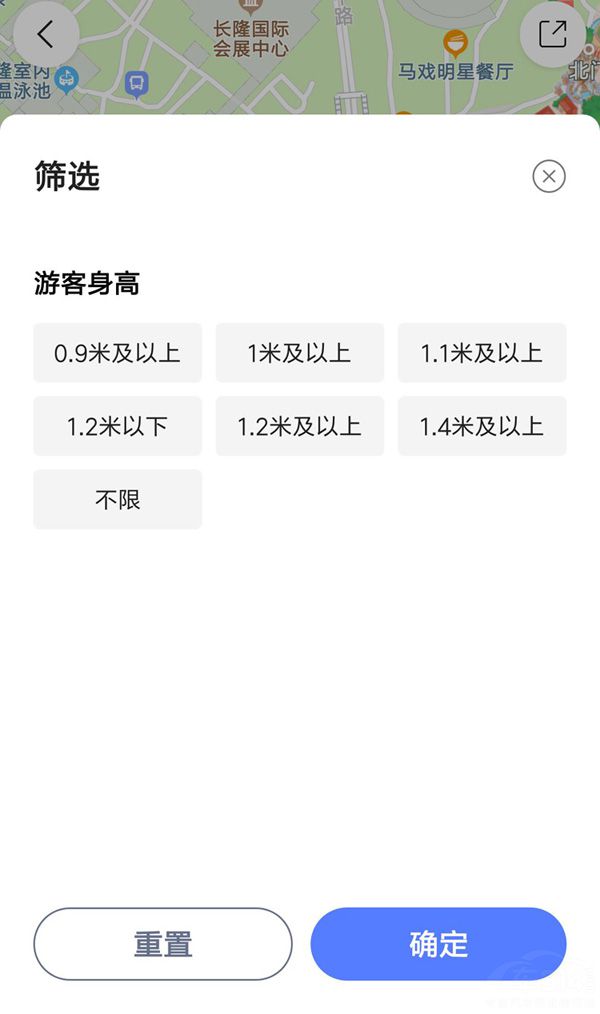This screenshot has width=600, height=1014.
Task: Reset filters with the 重置 button
Action: coord(163,944)
